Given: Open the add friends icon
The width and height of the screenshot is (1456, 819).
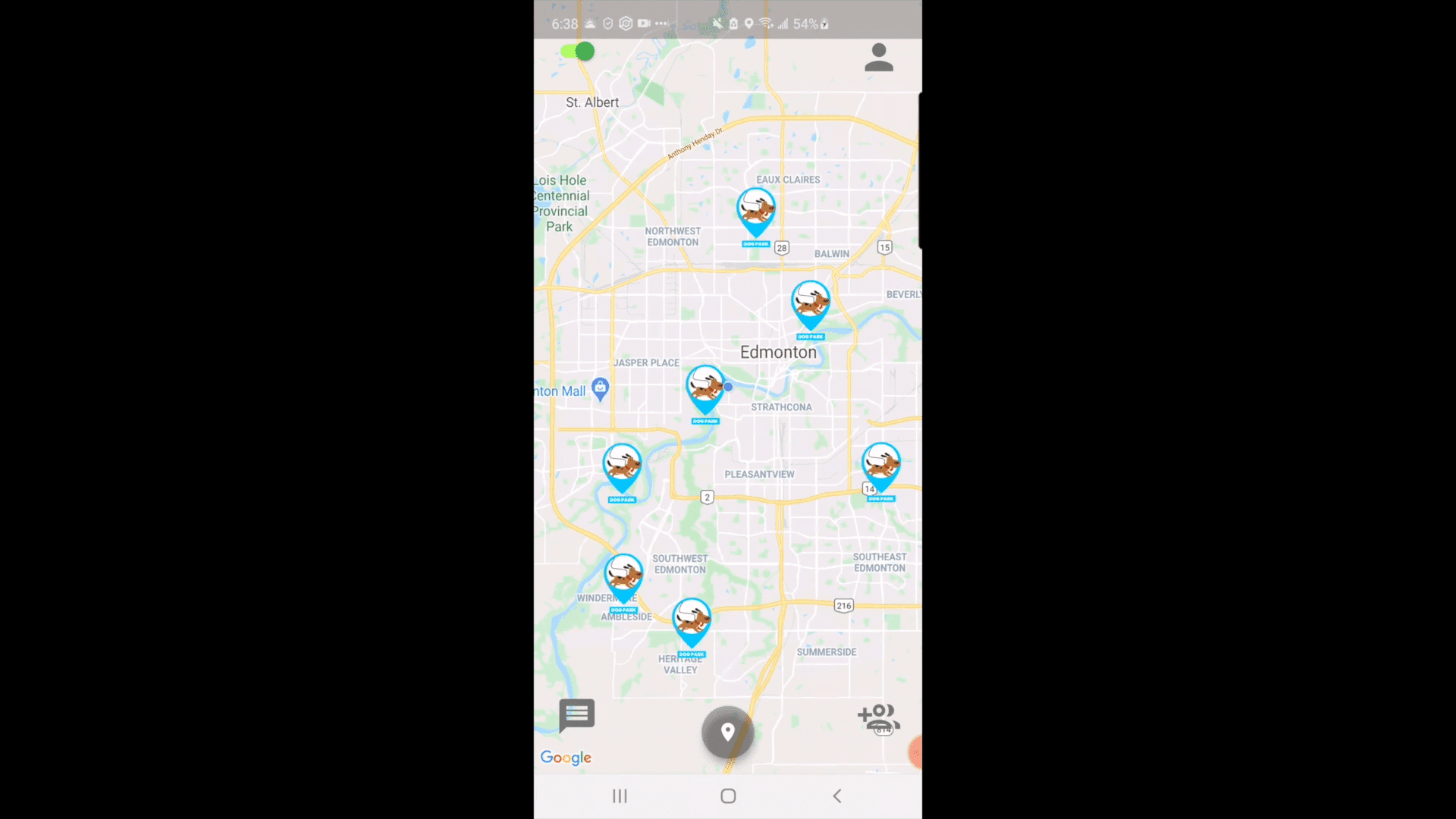Looking at the screenshot, I should point(878,717).
